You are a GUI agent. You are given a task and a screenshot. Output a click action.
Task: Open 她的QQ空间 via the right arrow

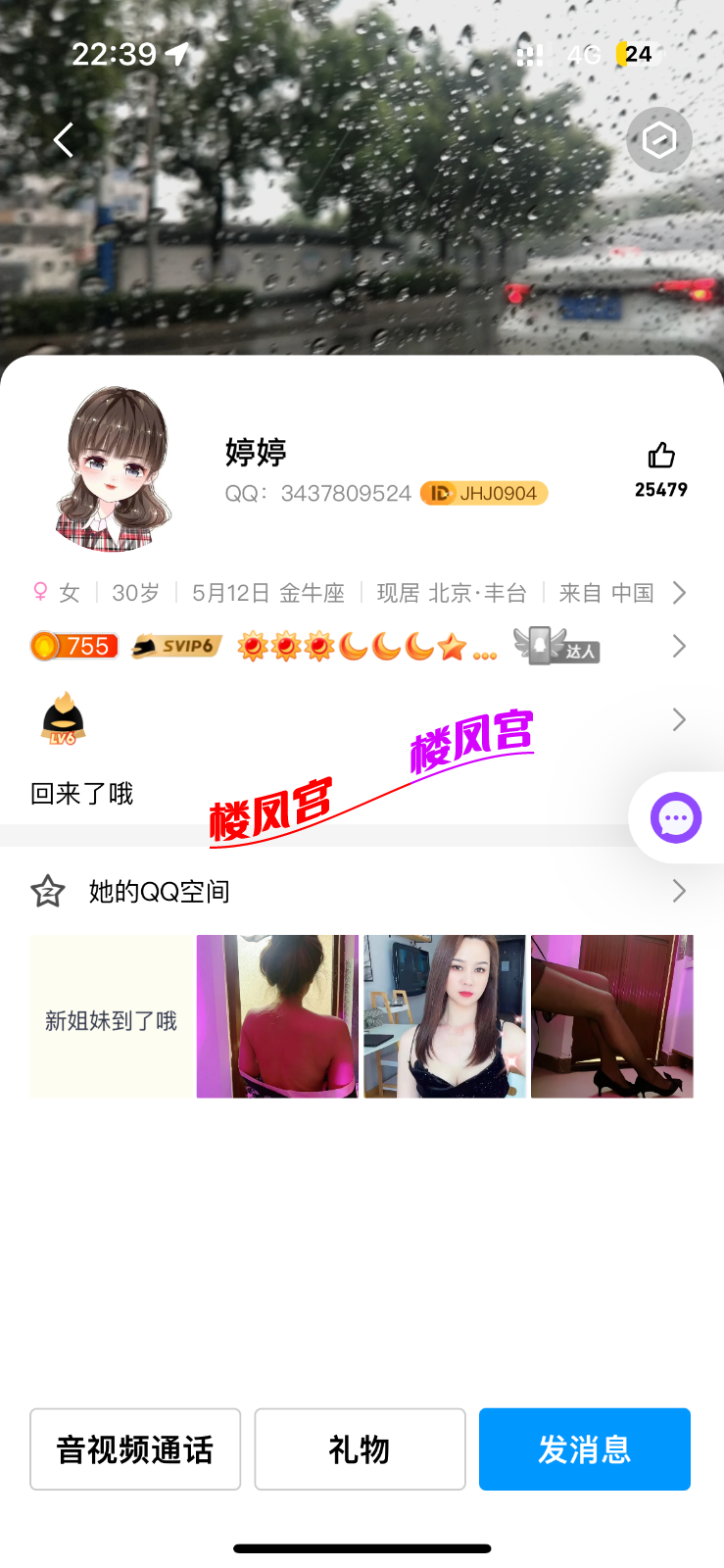coord(679,891)
